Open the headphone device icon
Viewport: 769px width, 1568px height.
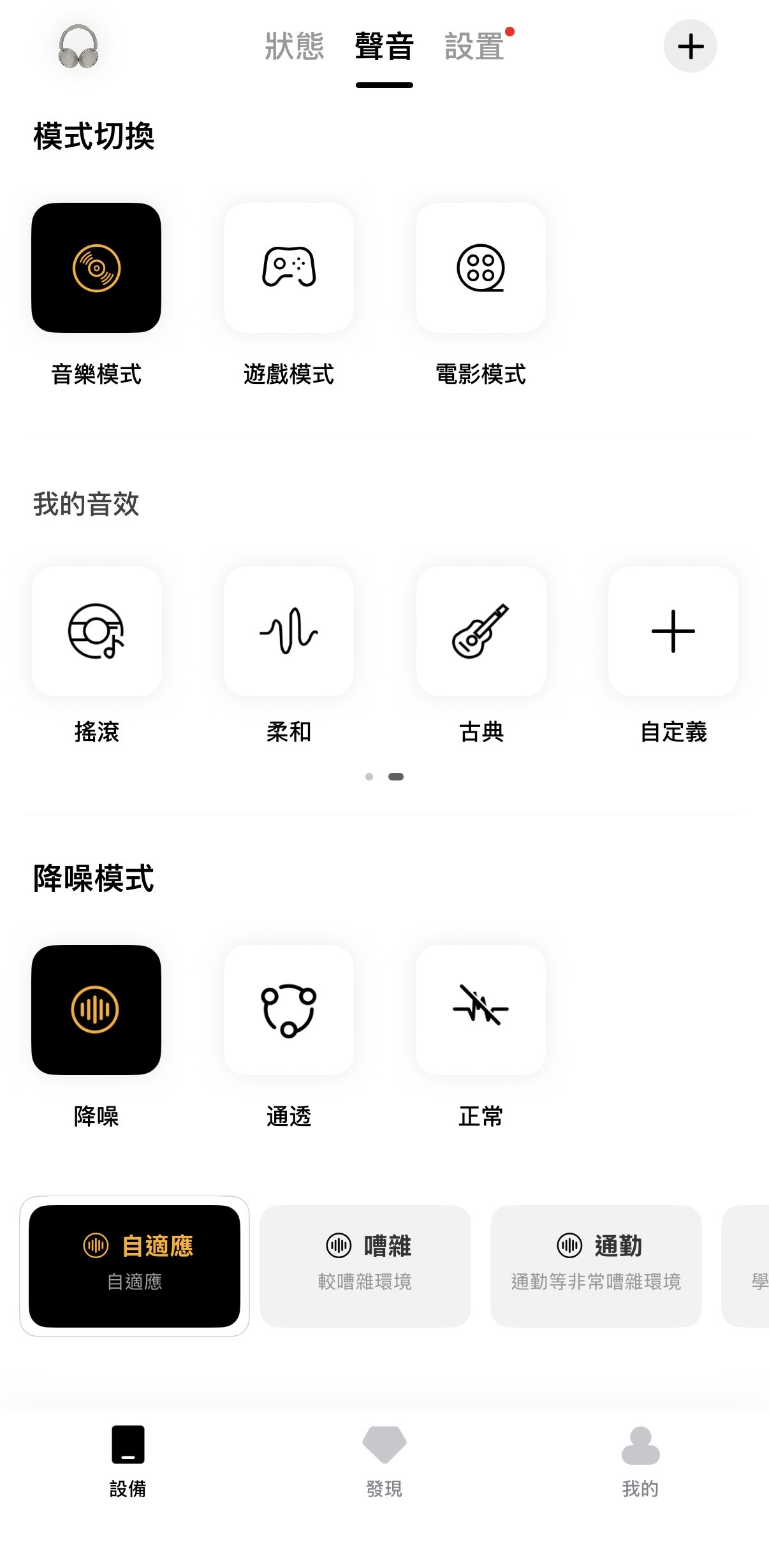pos(78,47)
